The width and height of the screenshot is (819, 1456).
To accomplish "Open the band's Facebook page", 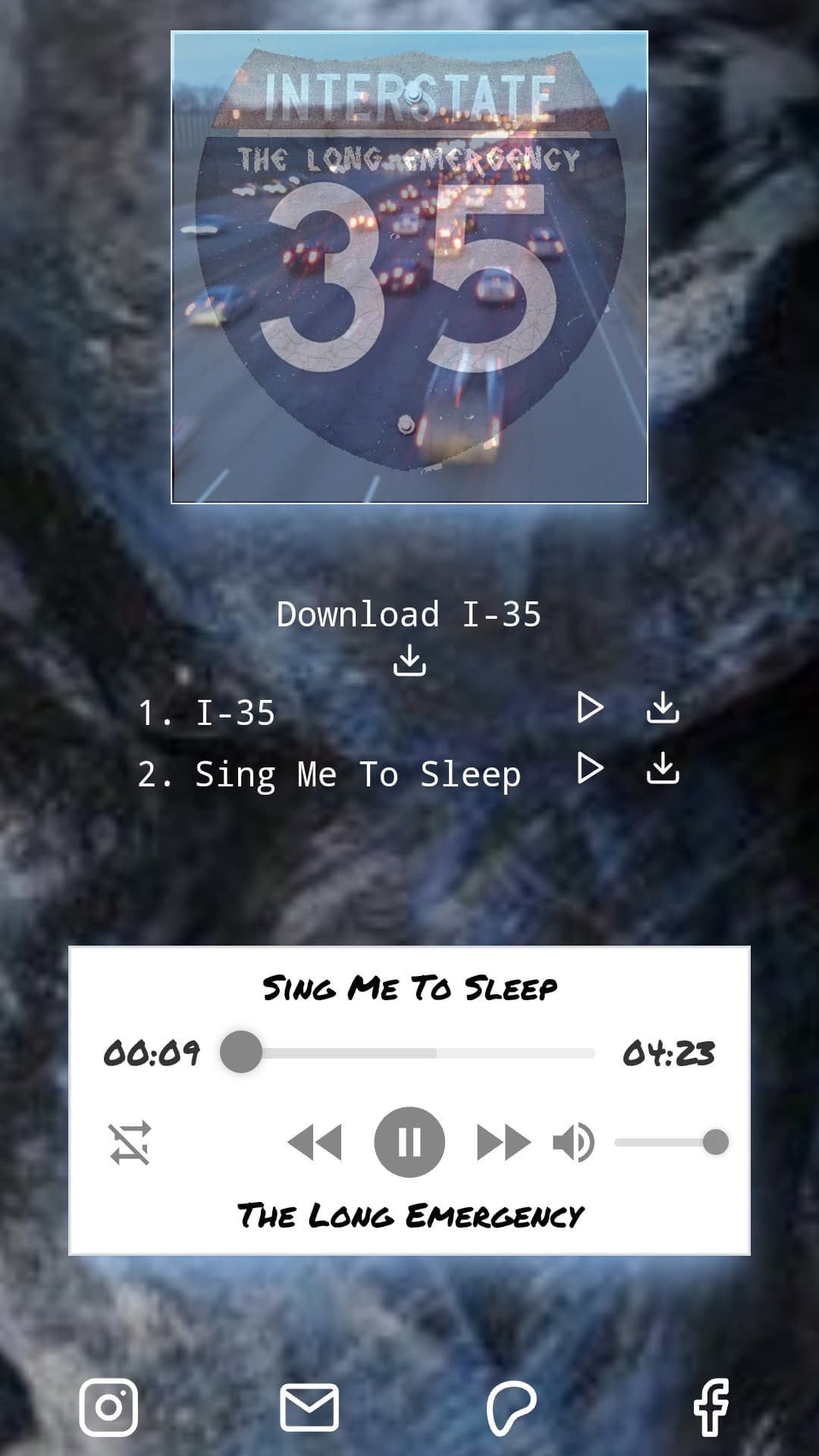I will (711, 1407).
